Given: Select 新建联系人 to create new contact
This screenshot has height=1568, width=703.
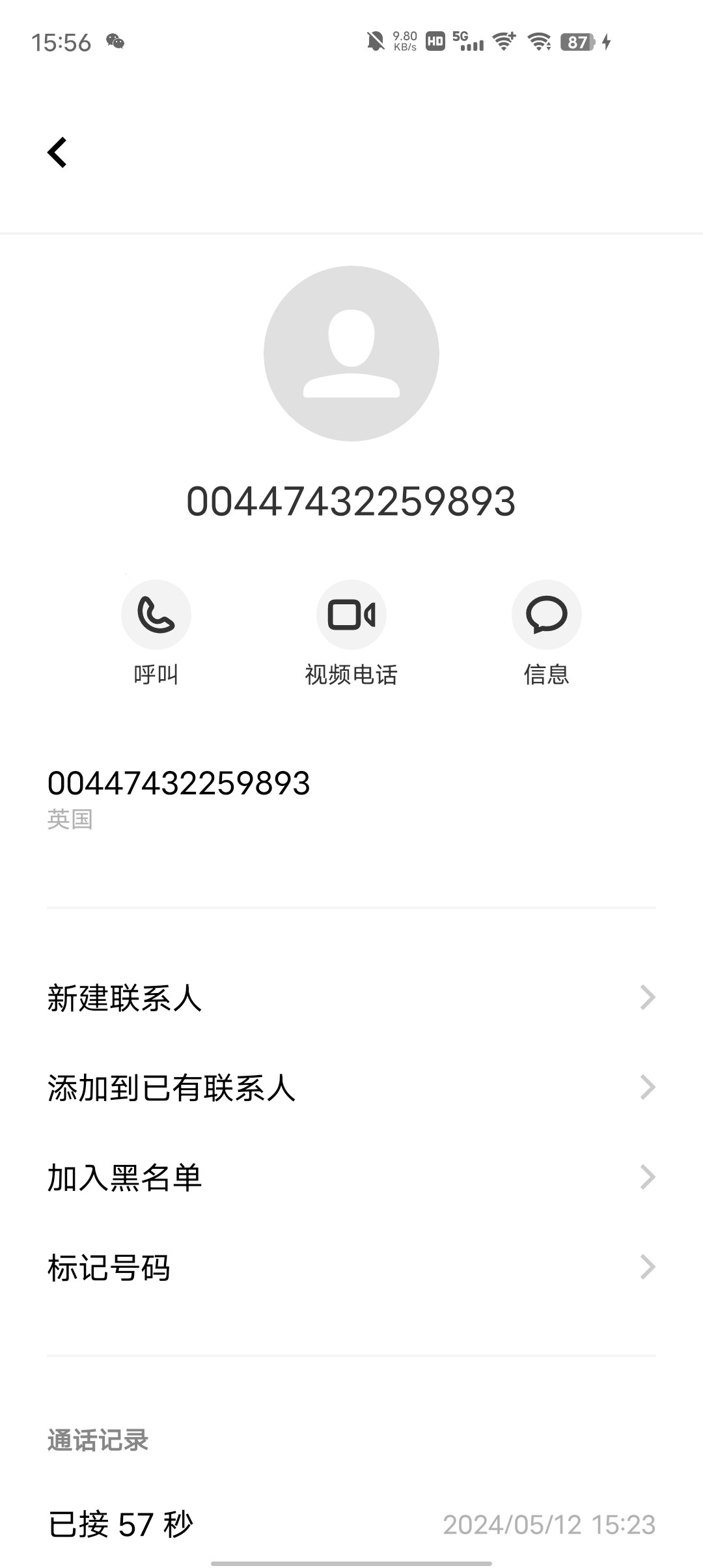Looking at the screenshot, I should (x=124, y=996).
